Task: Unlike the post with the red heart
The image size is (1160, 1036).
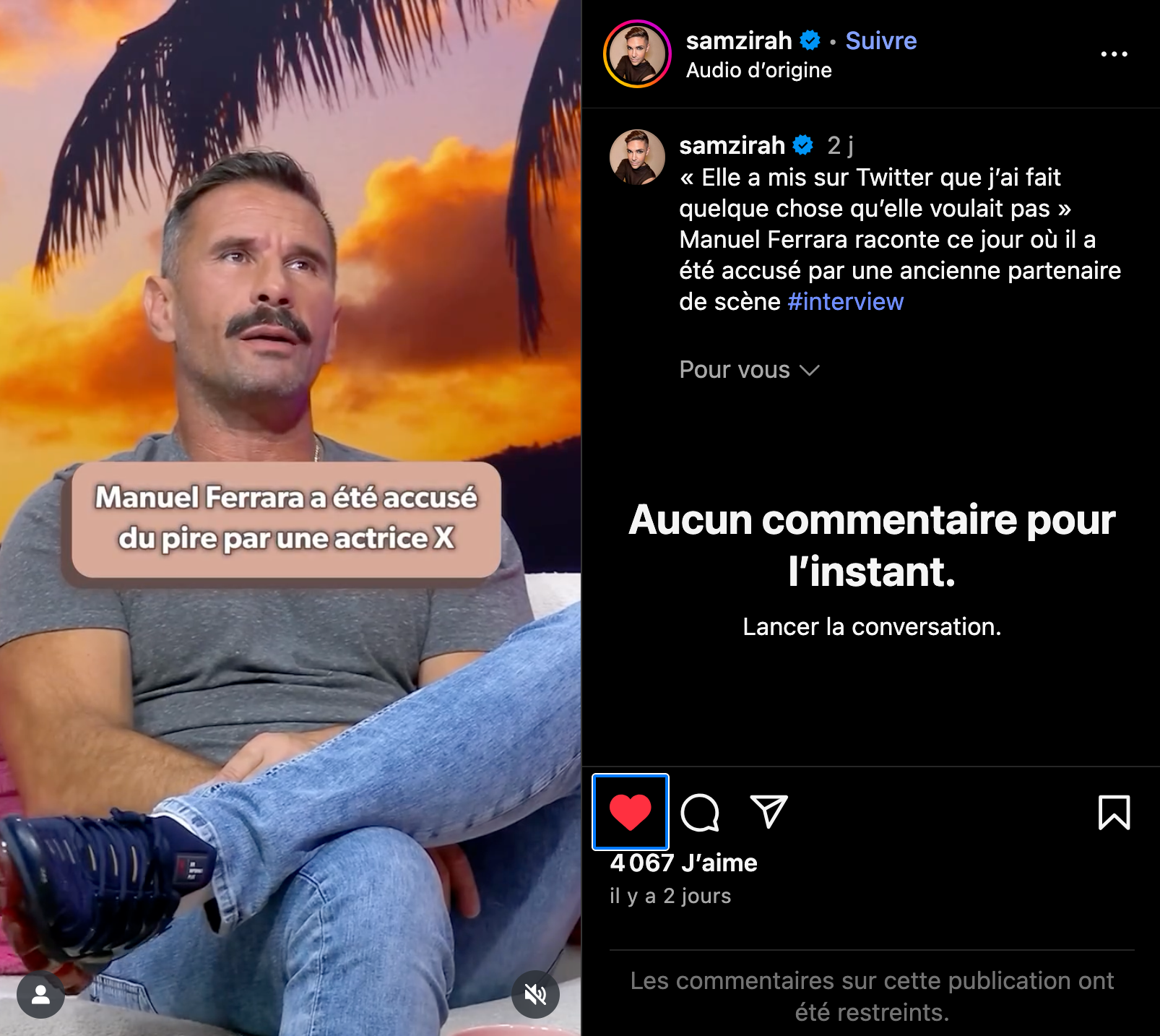Action: 630,812
